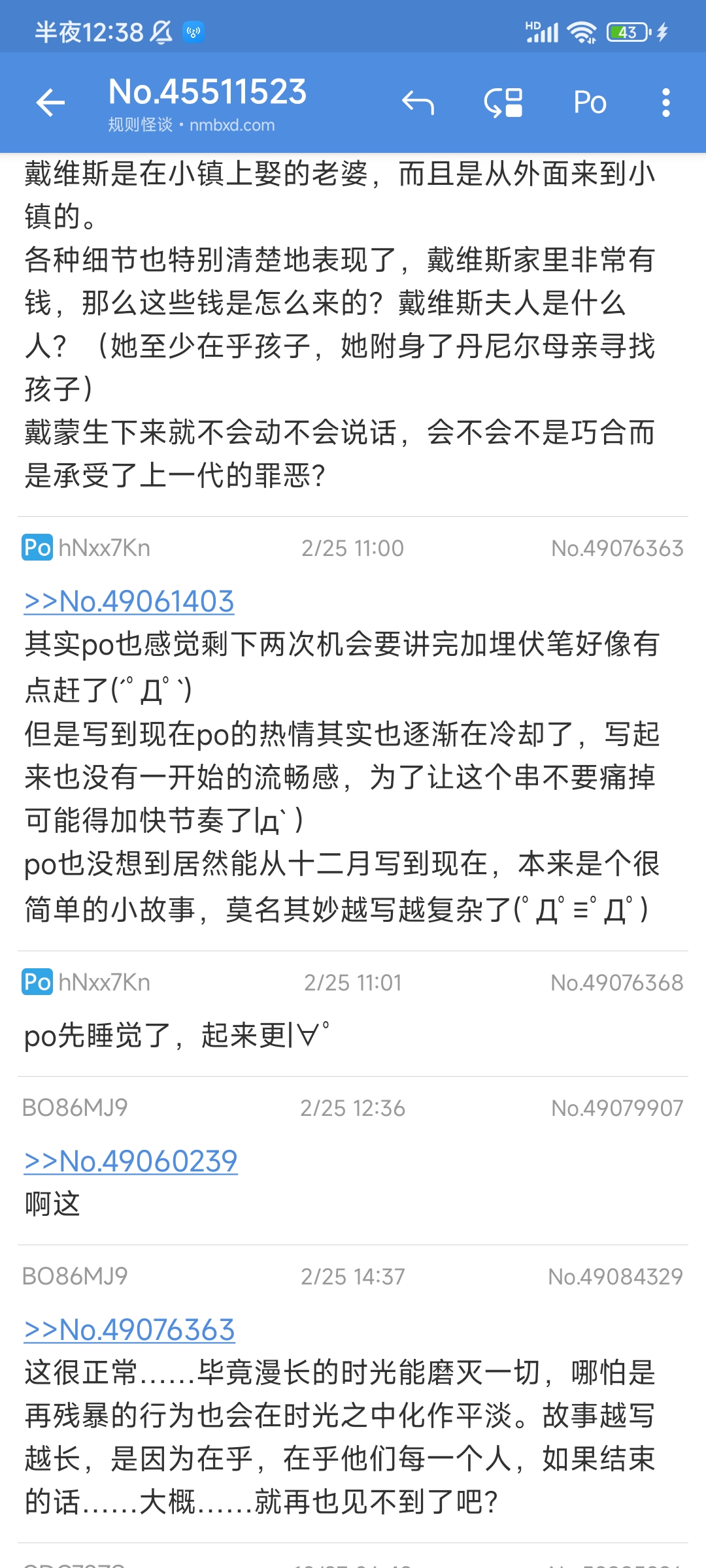The height and width of the screenshot is (1568, 706).
Task: Open quoted post >>No.49060239
Action: click(x=131, y=1161)
